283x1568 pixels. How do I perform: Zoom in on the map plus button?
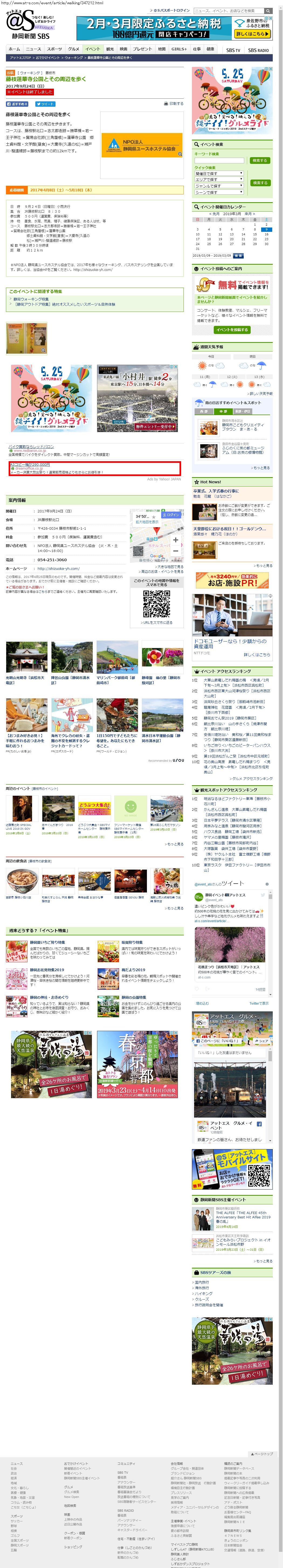pos(175,539)
